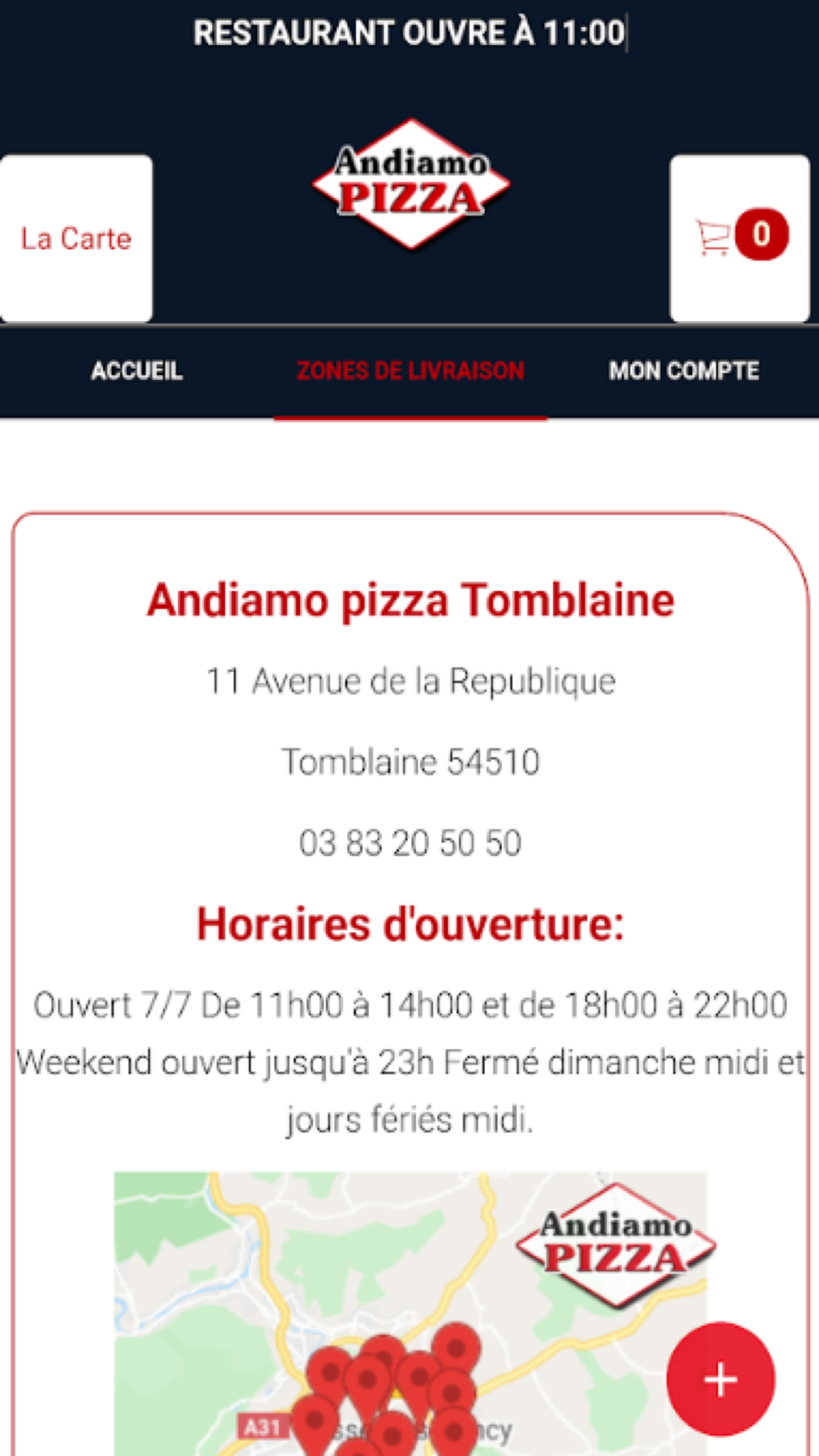
Task: Go to the Mon compte tab
Action: point(684,371)
